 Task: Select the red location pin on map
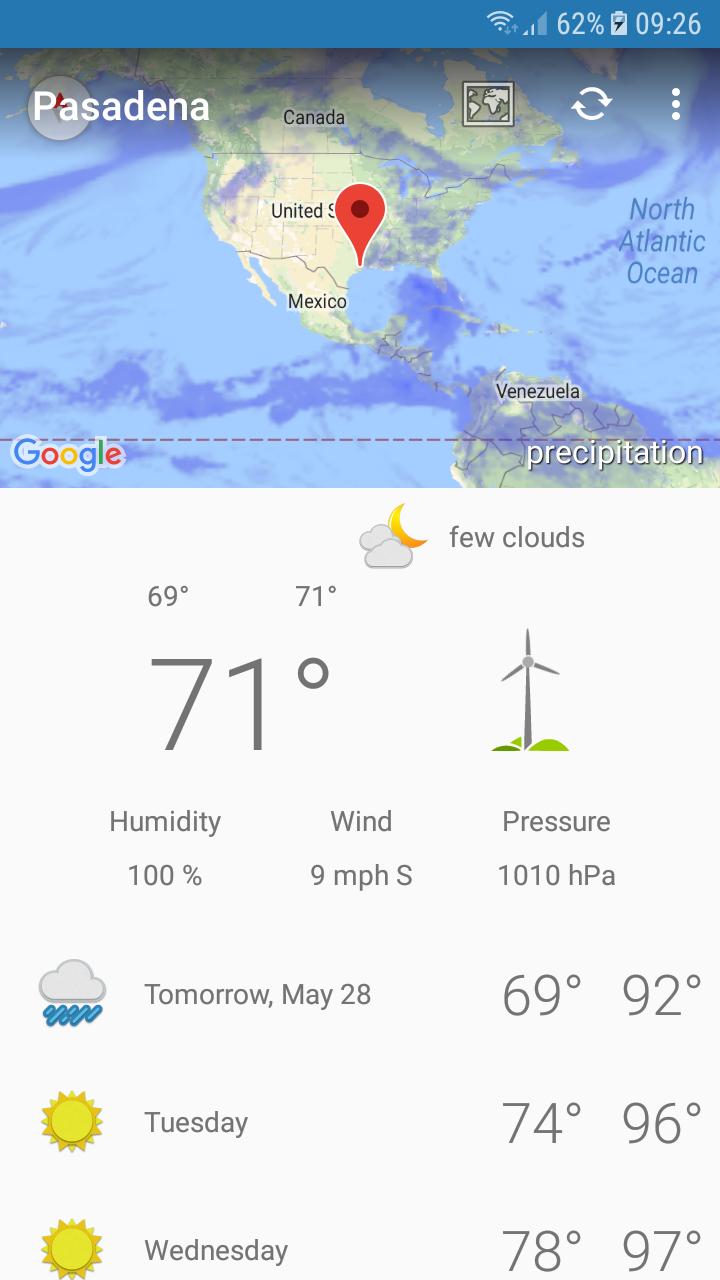point(360,218)
